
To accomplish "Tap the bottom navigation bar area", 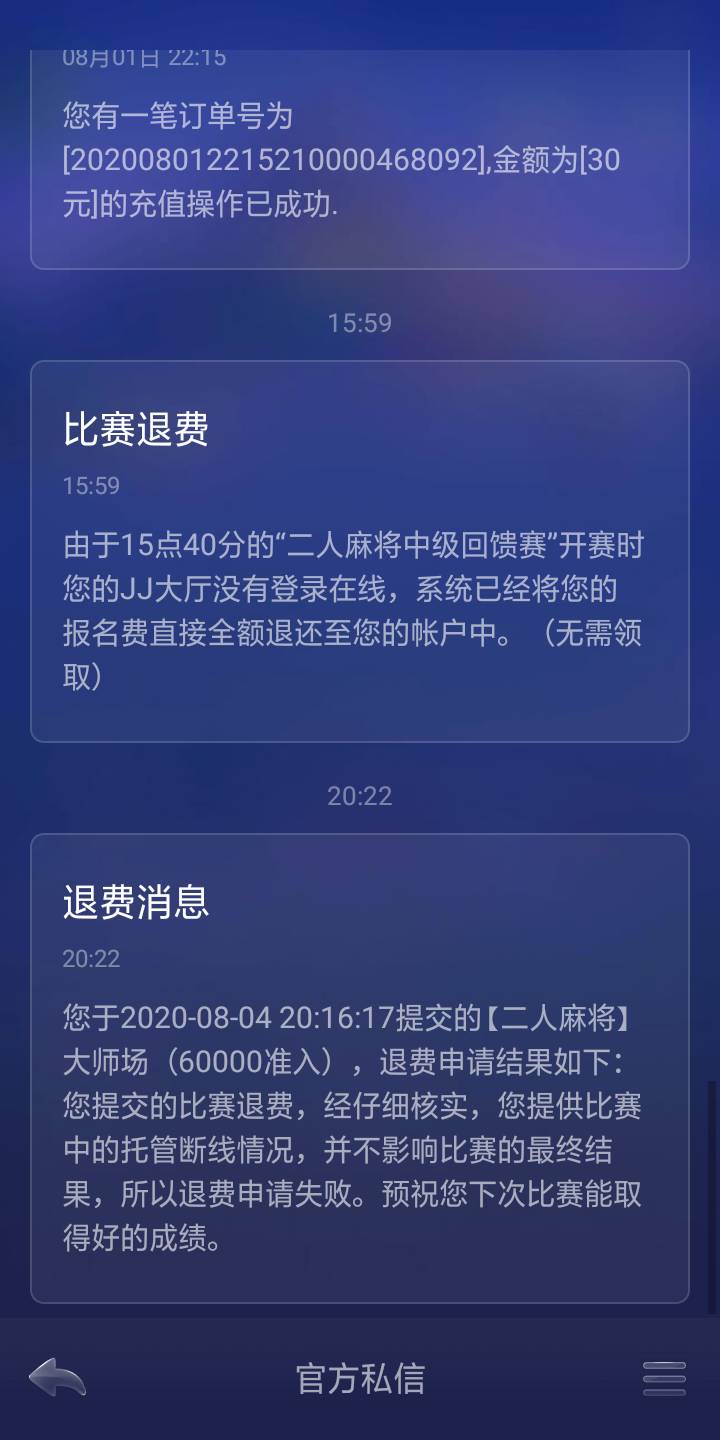I will (x=360, y=1378).
